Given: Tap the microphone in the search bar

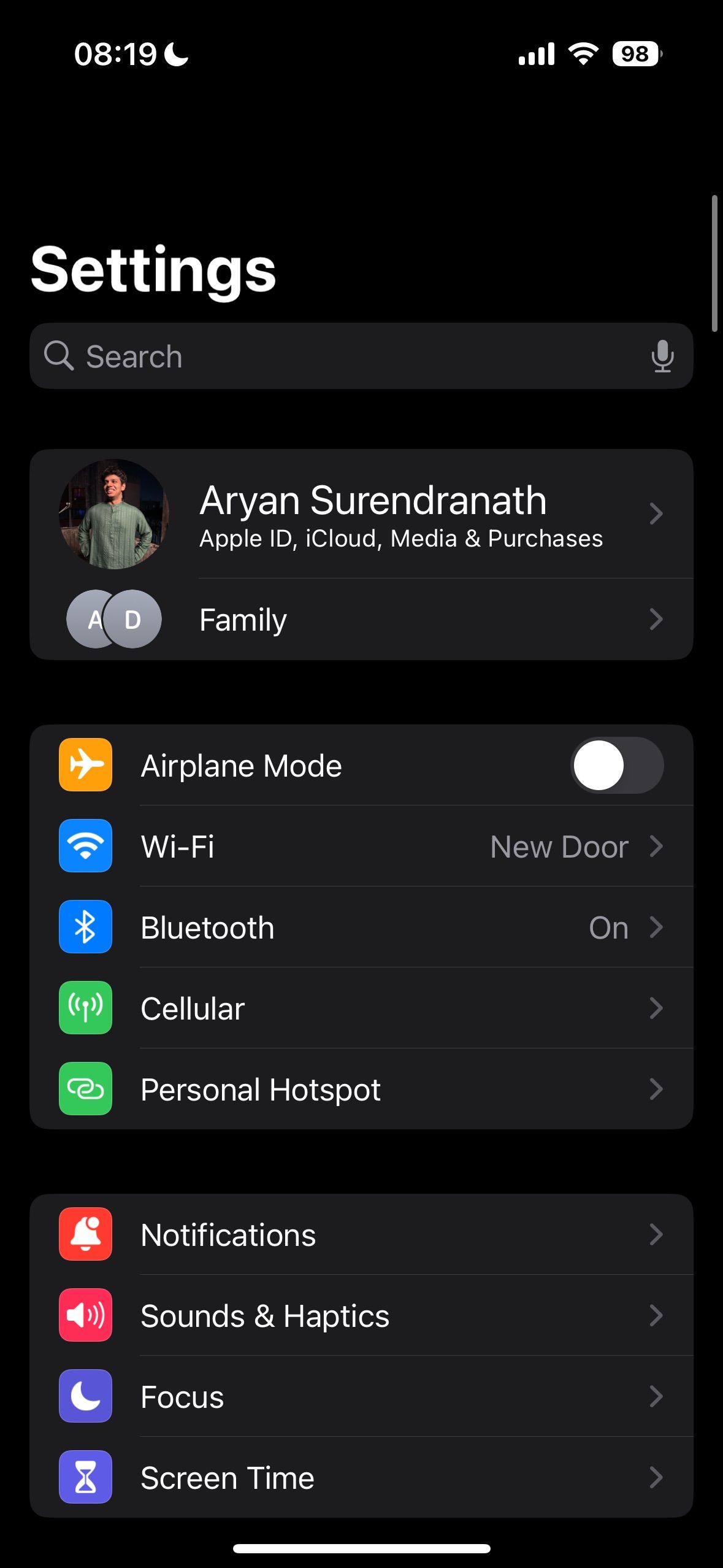Looking at the screenshot, I should tap(663, 356).
